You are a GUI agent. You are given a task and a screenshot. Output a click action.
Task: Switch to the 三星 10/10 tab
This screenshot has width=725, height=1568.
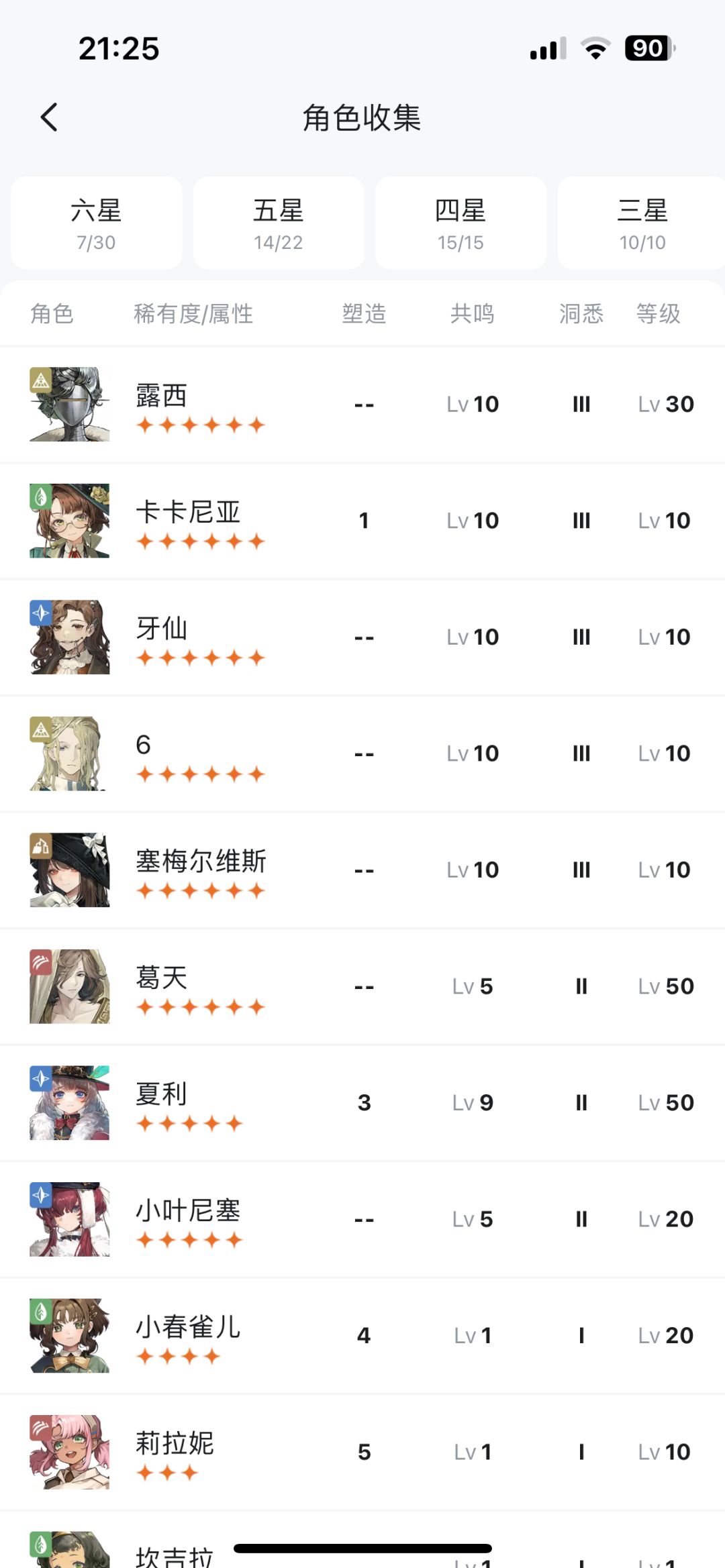coord(641,223)
